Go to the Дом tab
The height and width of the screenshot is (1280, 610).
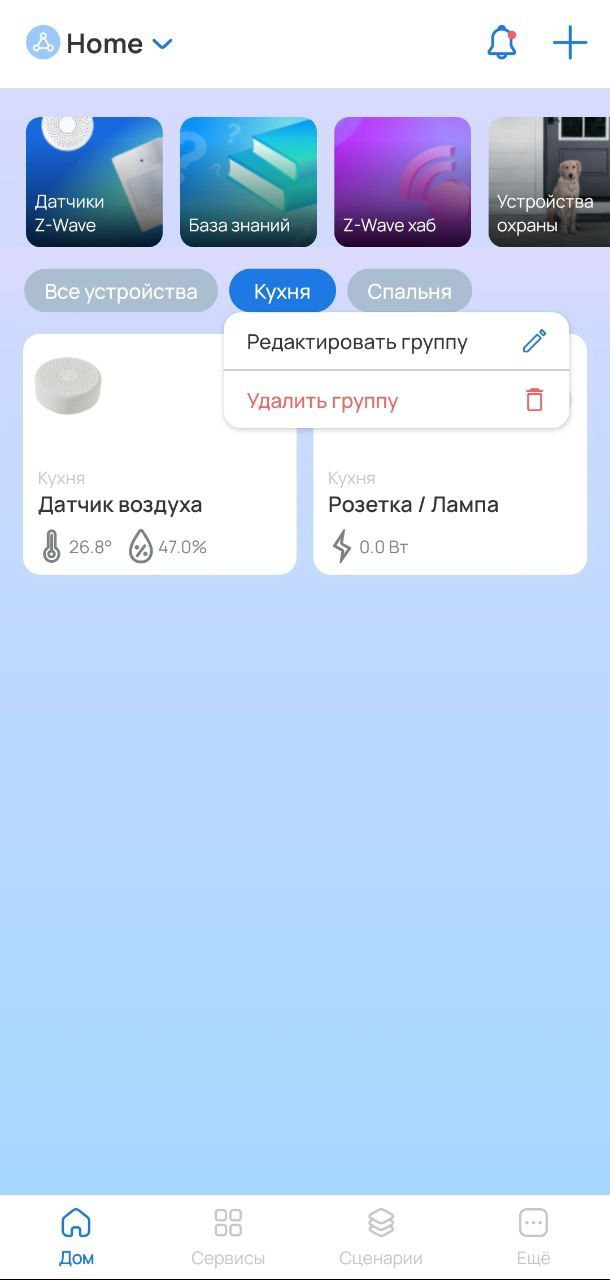pos(76,1236)
